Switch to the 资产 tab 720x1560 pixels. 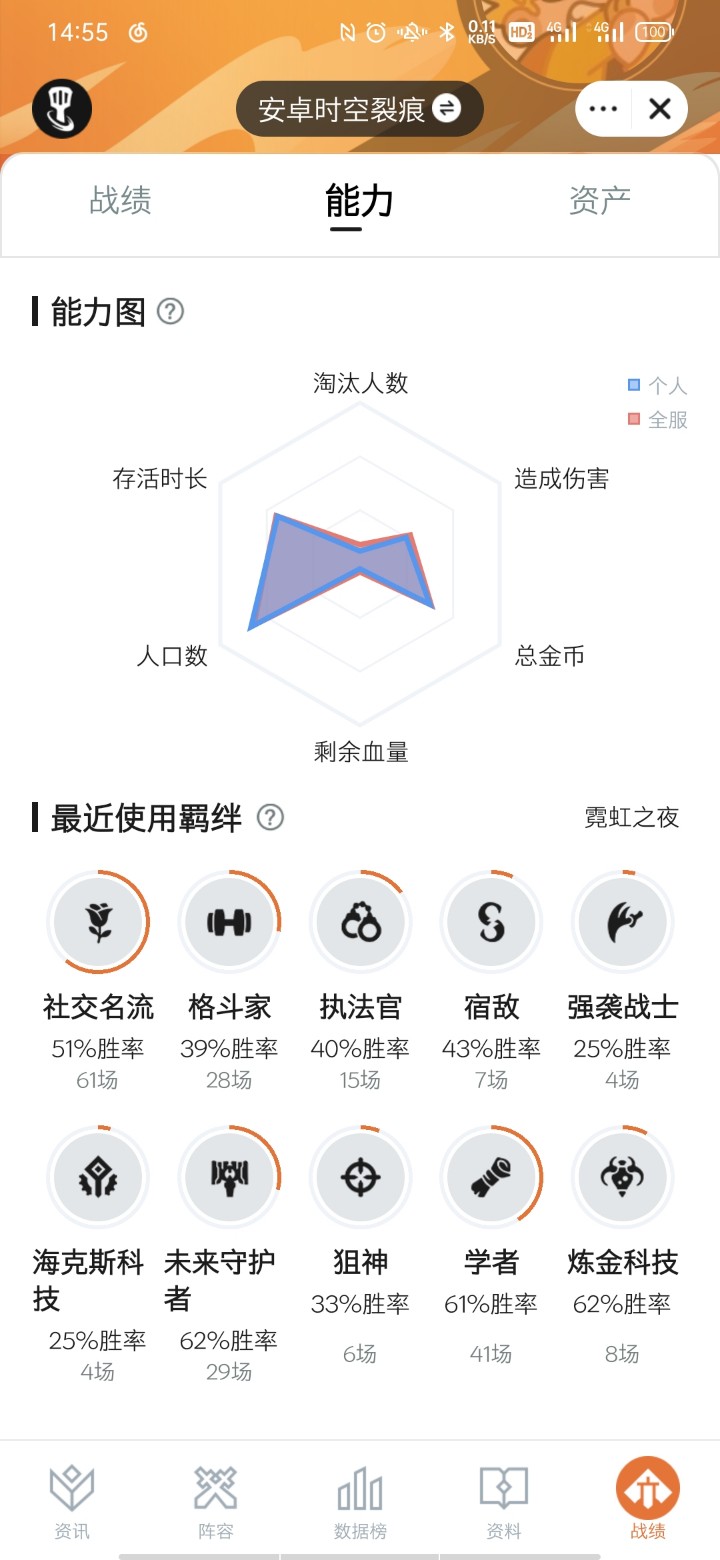point(599,200)
